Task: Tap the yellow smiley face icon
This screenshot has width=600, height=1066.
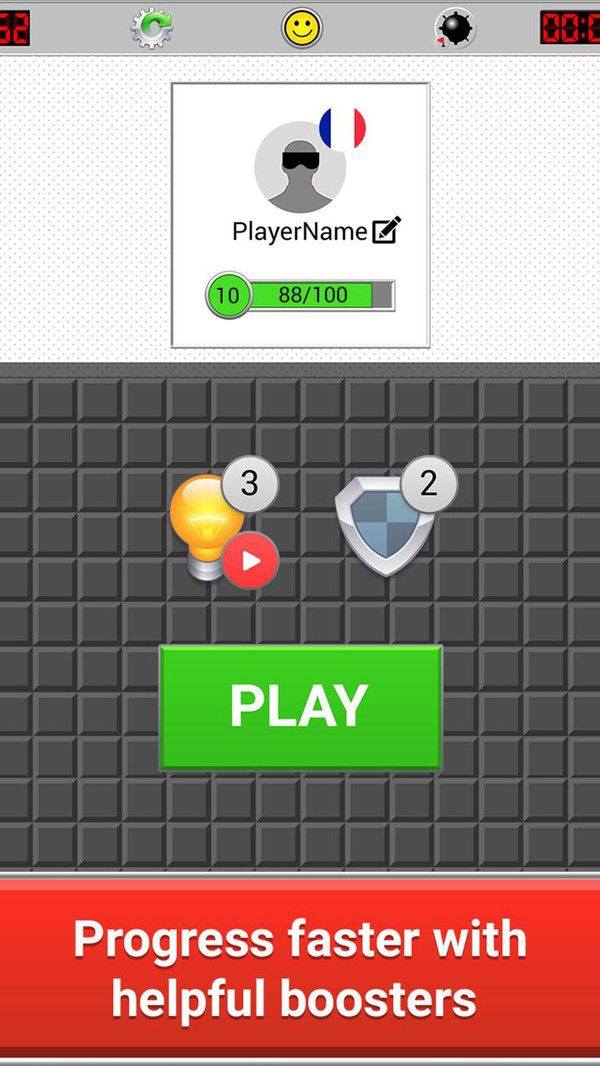Action: coord(302,28)
